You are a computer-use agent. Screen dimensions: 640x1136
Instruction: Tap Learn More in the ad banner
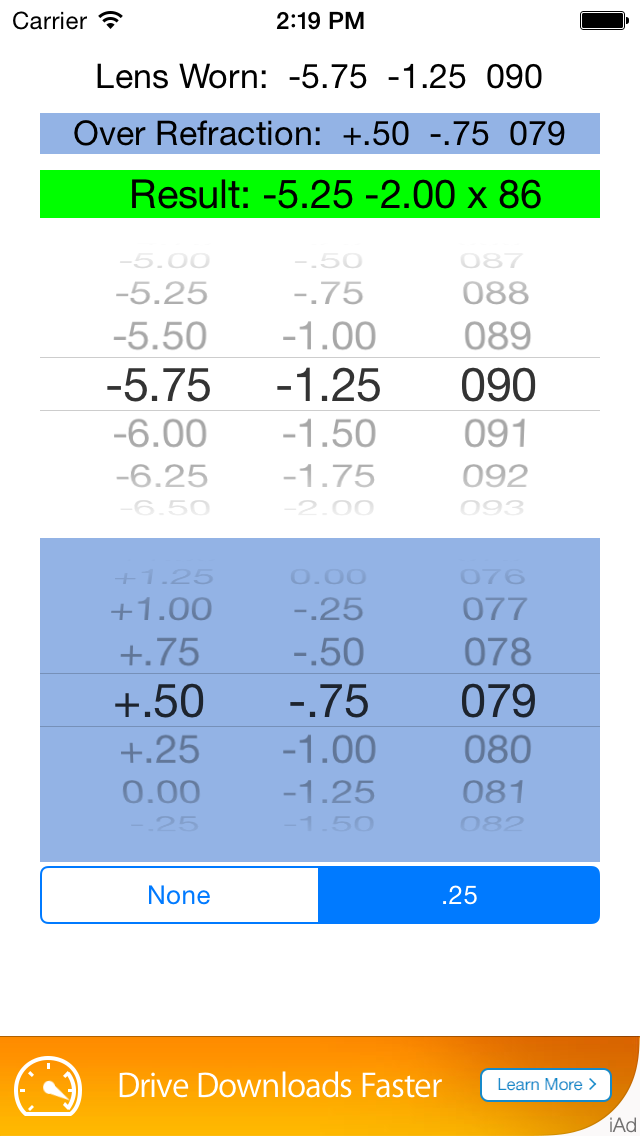[x=546, y=1085]
